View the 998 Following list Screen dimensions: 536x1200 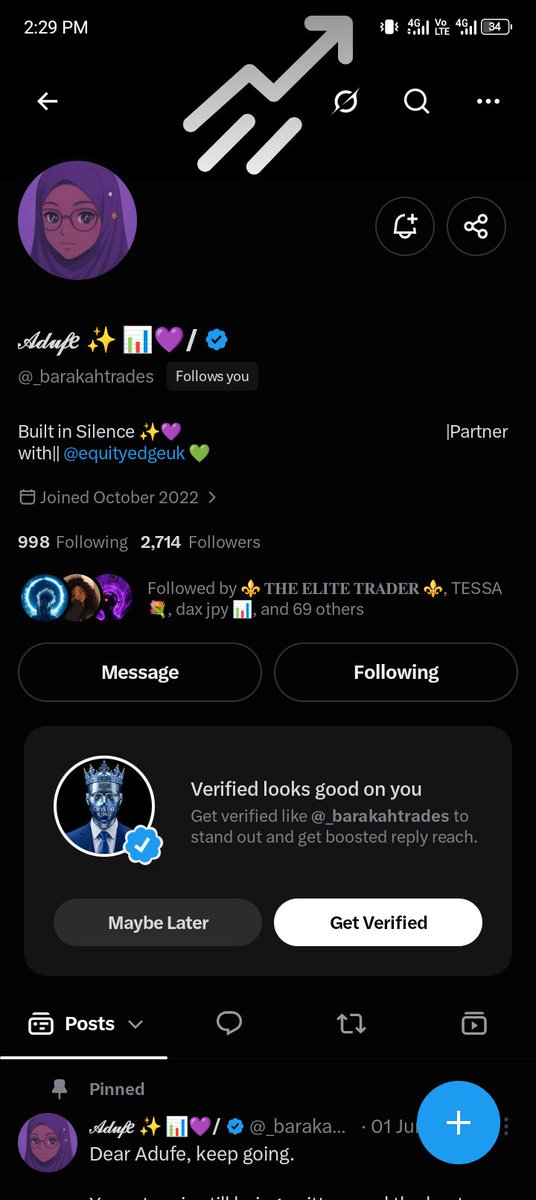click(73, 542)
